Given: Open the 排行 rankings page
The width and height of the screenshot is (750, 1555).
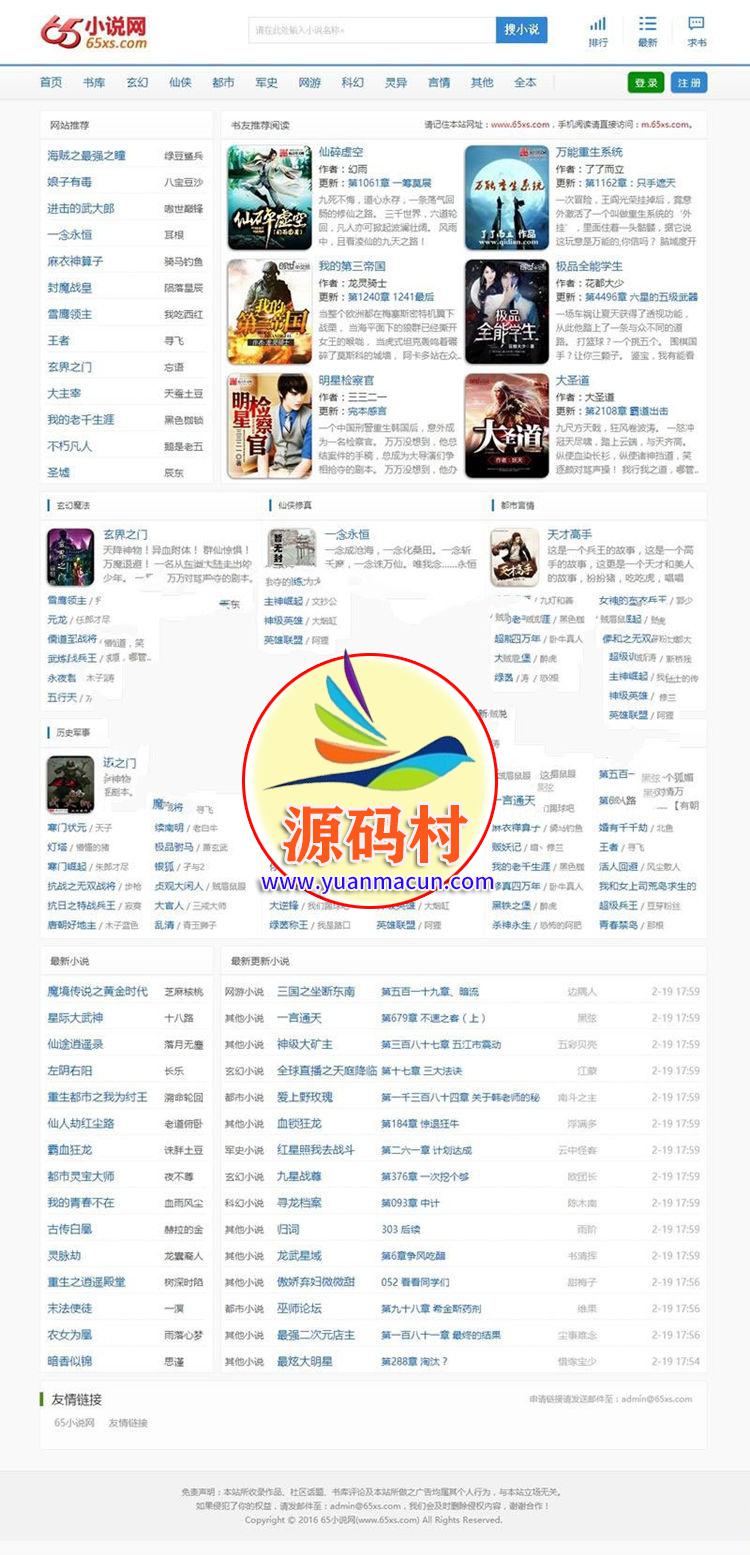Looking at the screenshot, I should (598, 31).
